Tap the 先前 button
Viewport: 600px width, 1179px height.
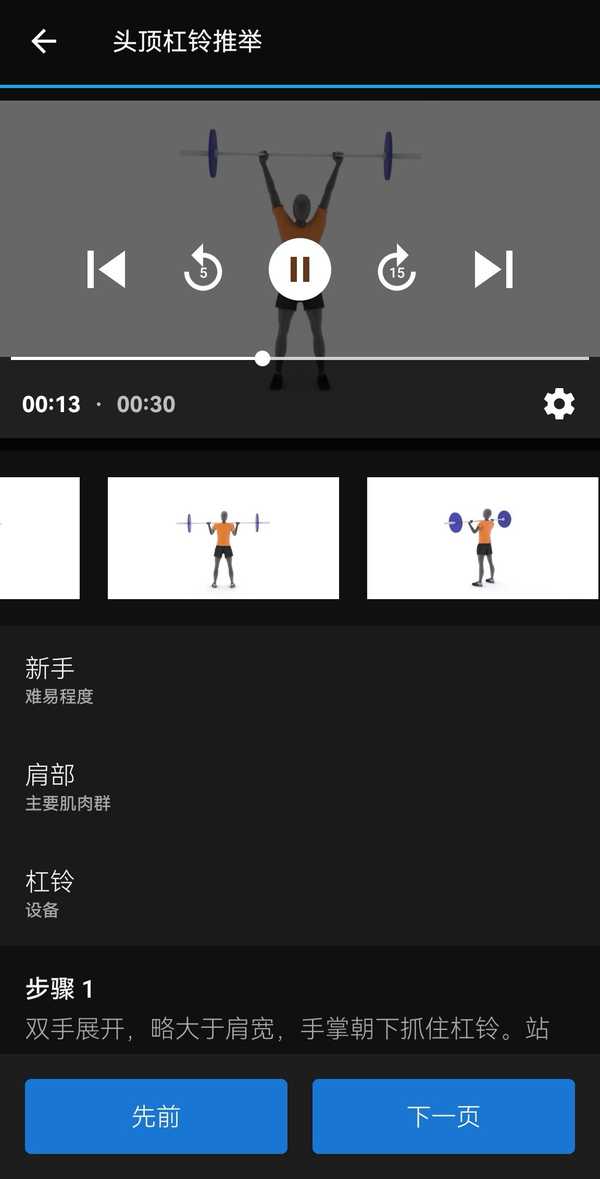pos(156,1116)
